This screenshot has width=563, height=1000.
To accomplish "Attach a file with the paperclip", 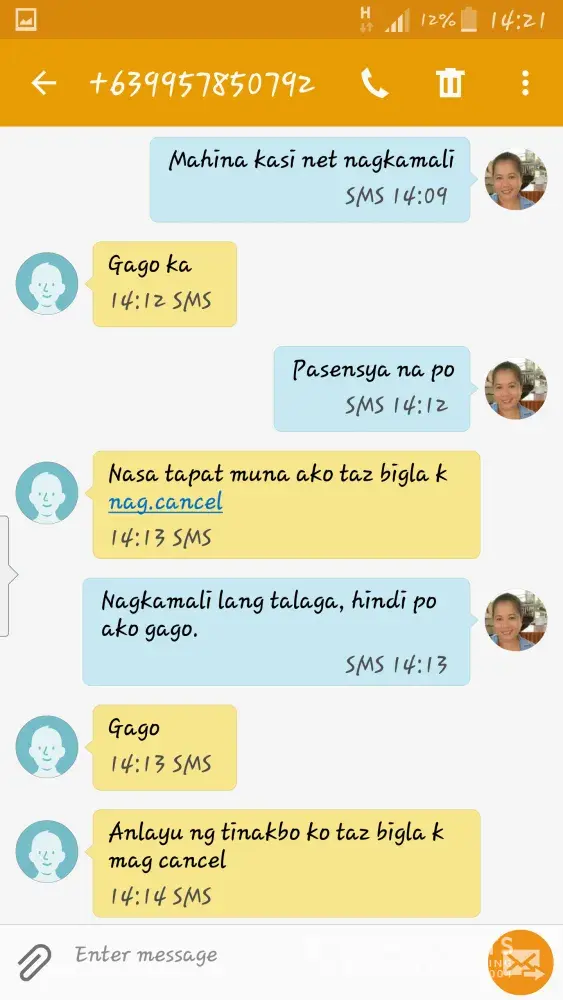I will (34, 962).
